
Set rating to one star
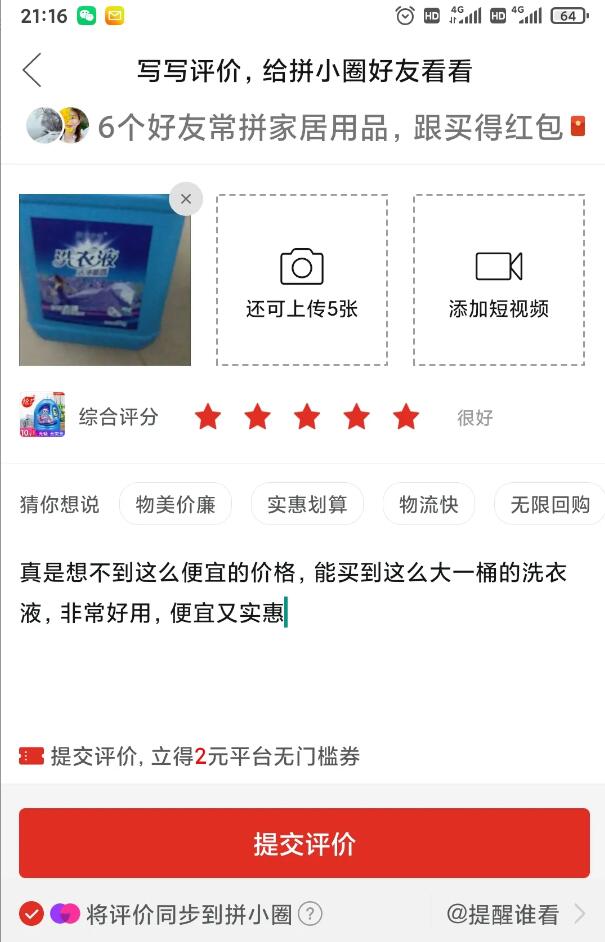pyautogui.click(x=208, y=417)
